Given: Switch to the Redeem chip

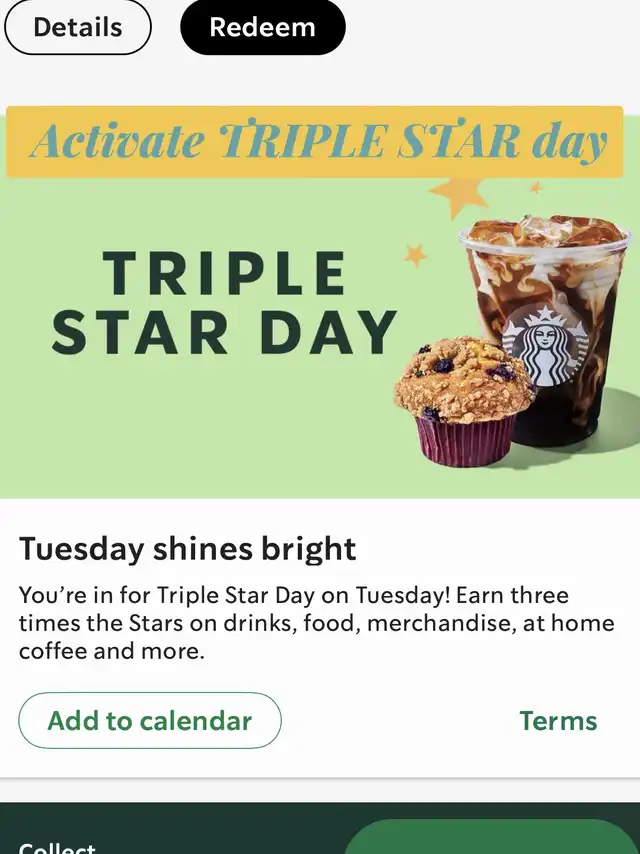Looking at the screenshot, I should (x=262, y=27).
